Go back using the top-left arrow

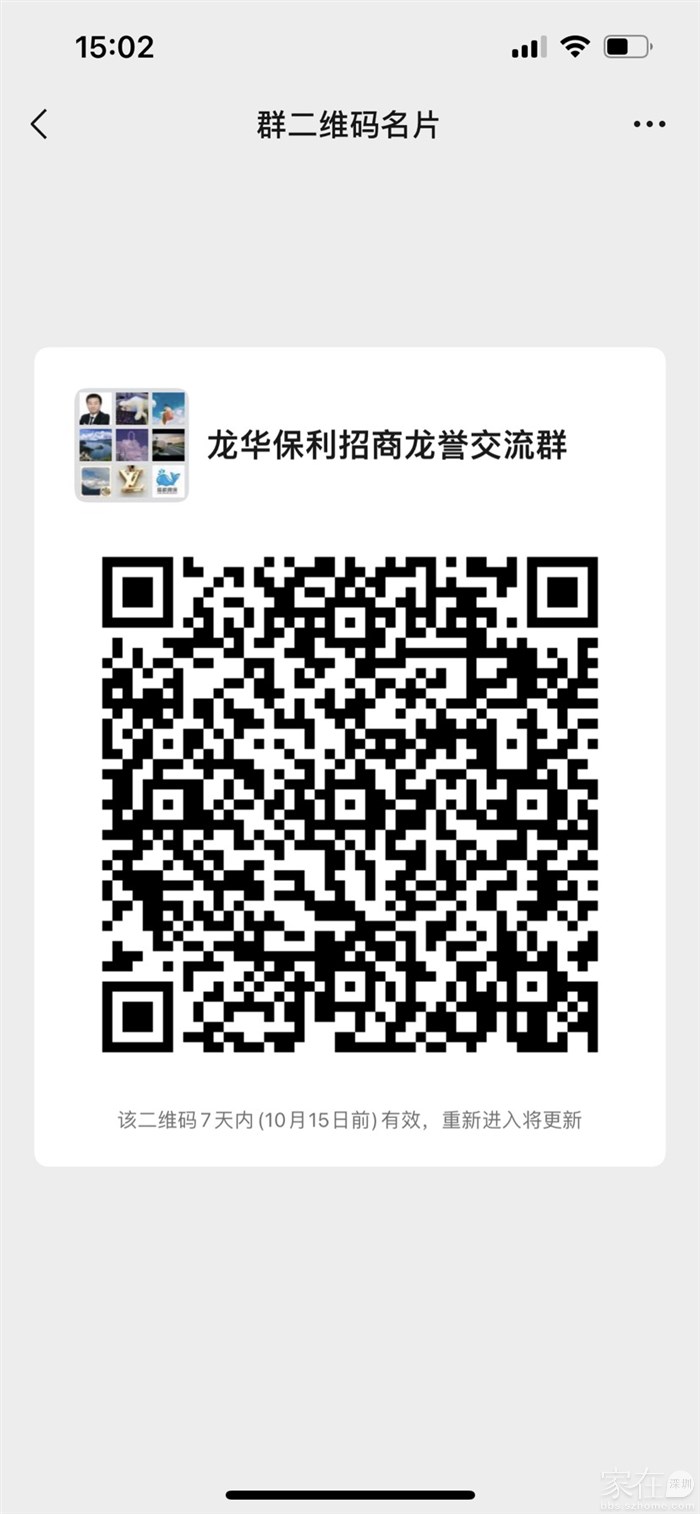coord(39,124)
